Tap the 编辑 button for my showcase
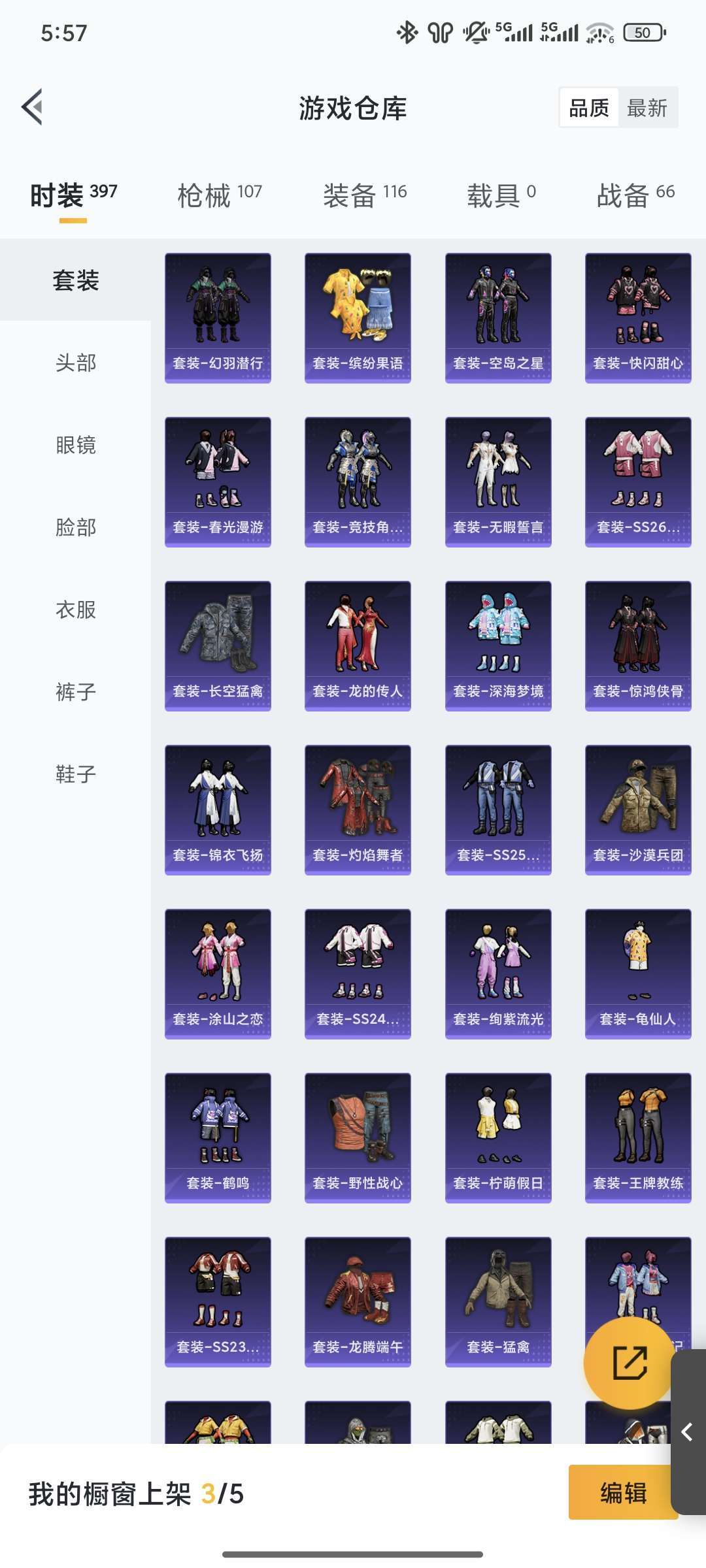Screen dimensions: 706x1568 pyautogui.click(x=623, y=1492)
